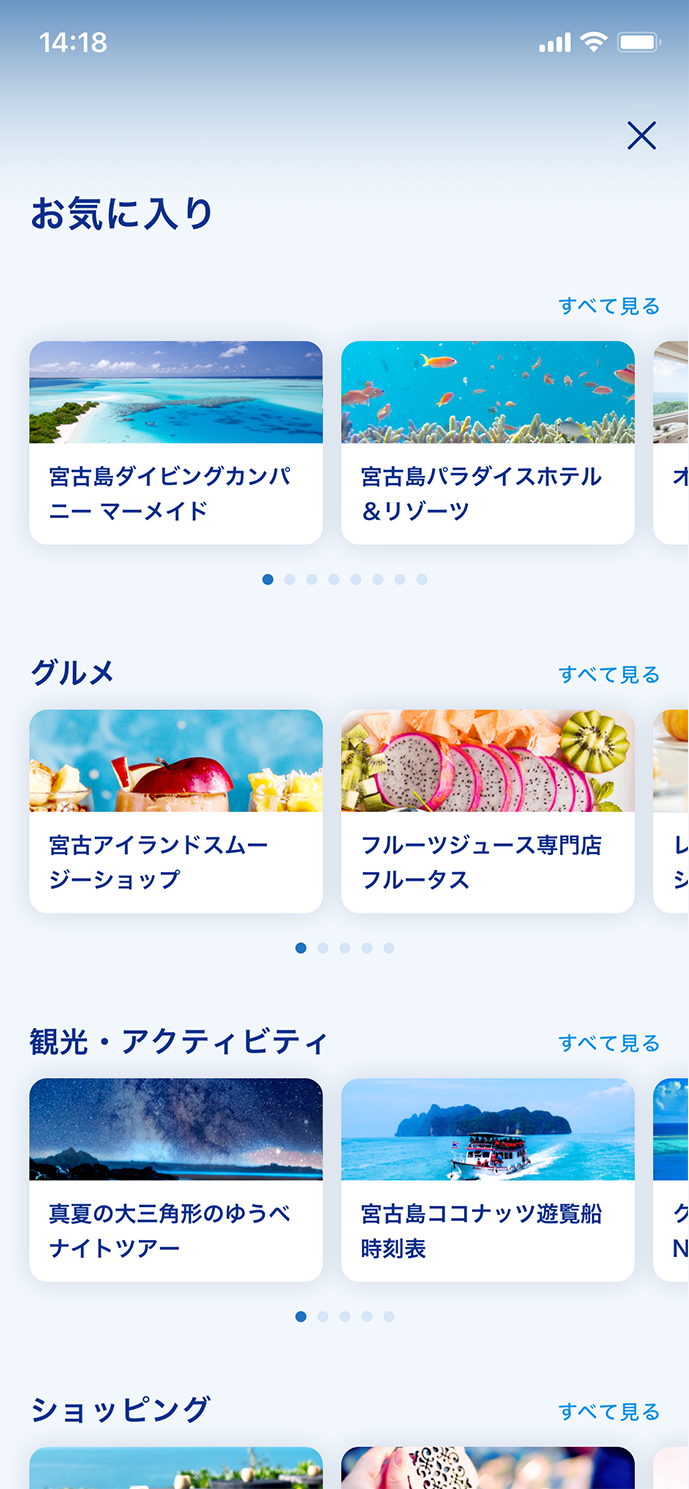View all in the グルメ section

pos(609,675)
